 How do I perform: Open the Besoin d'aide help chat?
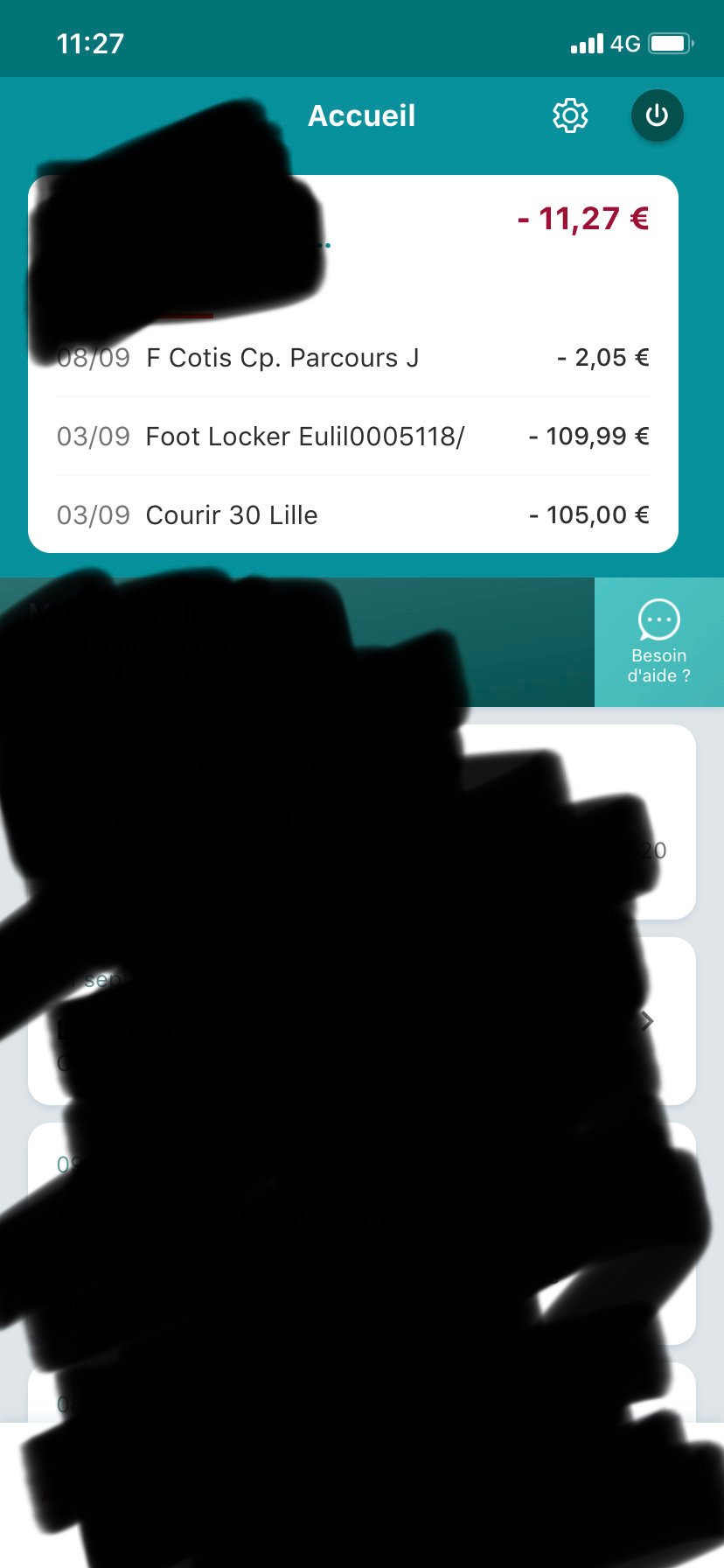point(659,641)
